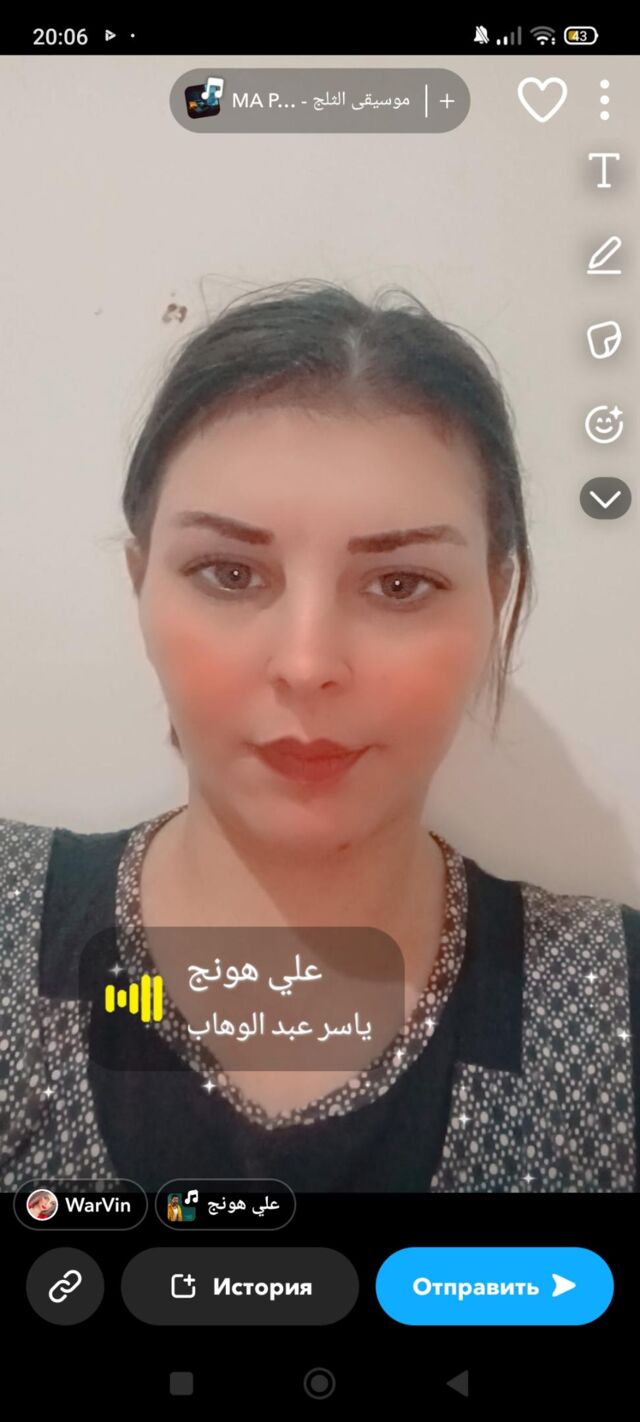Open the WarVin lens chip
Viewport: 640px width, 1422px height.
tap(80, 1205)
